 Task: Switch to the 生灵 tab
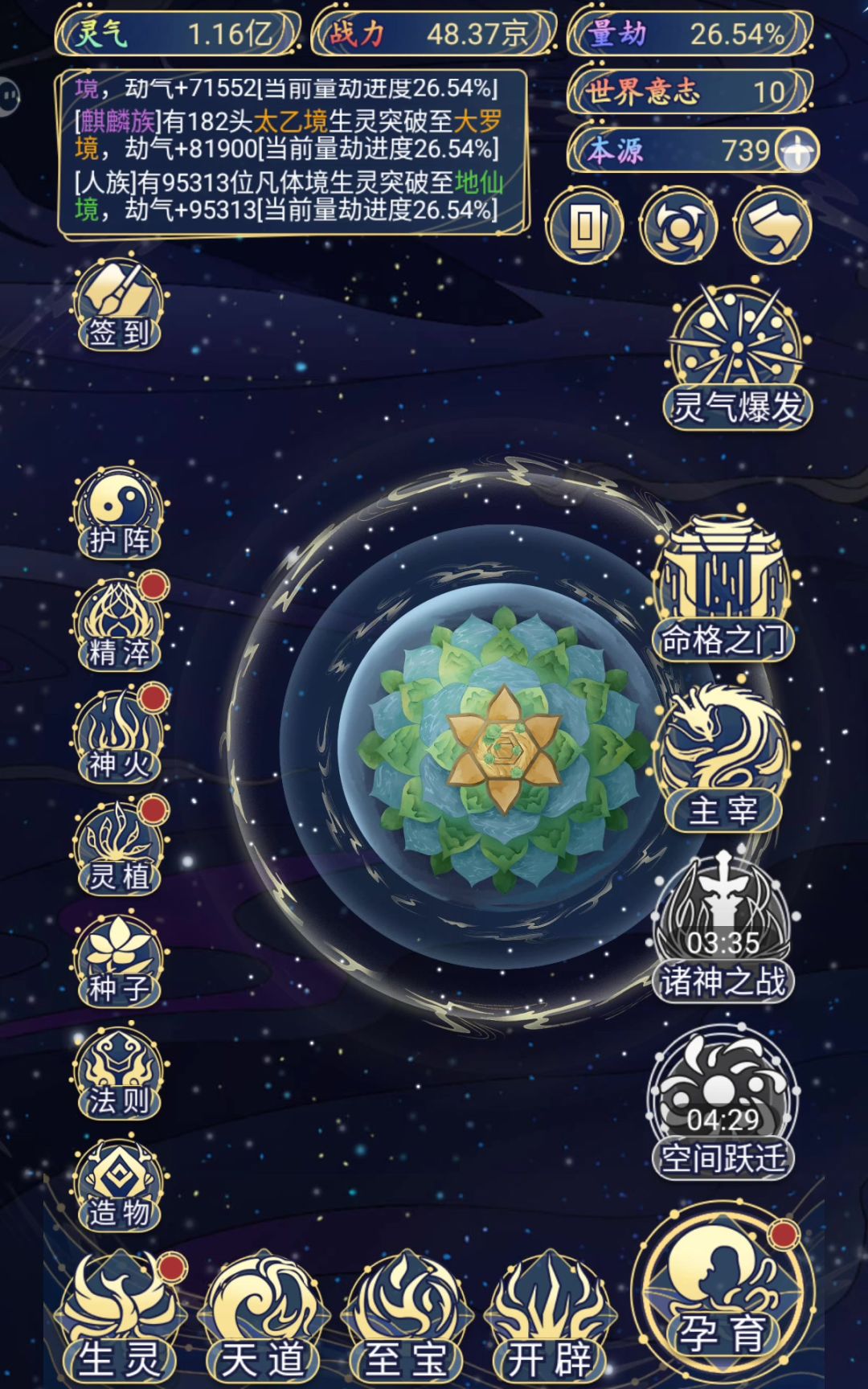[119, 1318]
